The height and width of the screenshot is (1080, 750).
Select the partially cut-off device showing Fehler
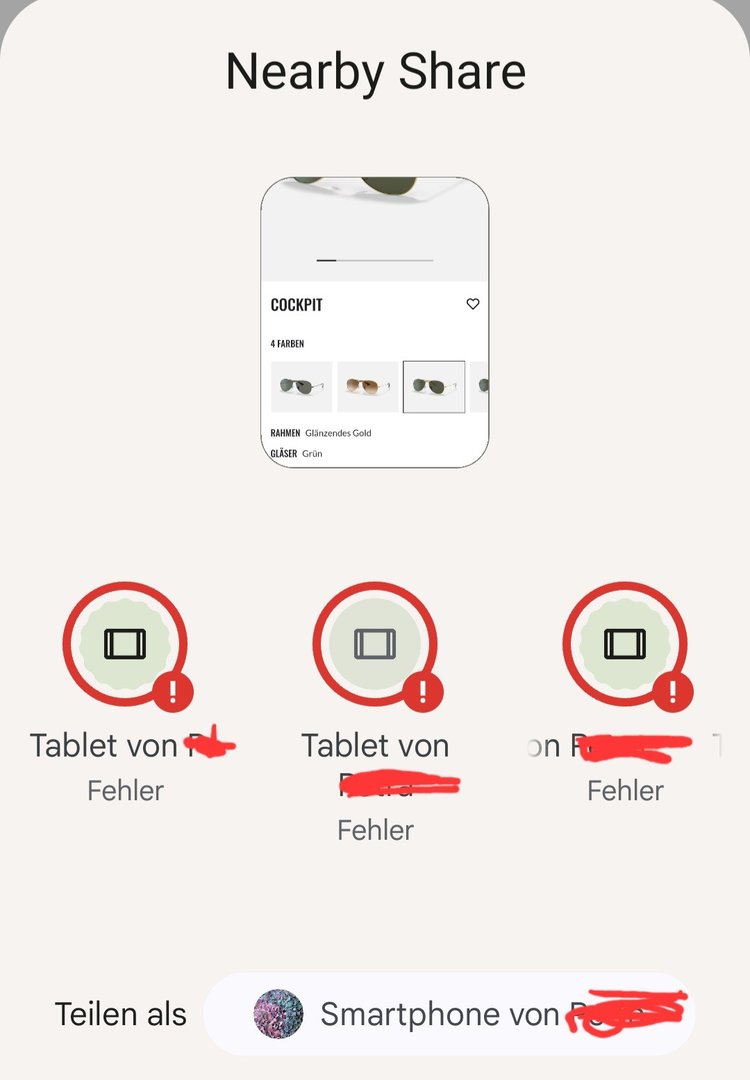(x=625, y=645)
